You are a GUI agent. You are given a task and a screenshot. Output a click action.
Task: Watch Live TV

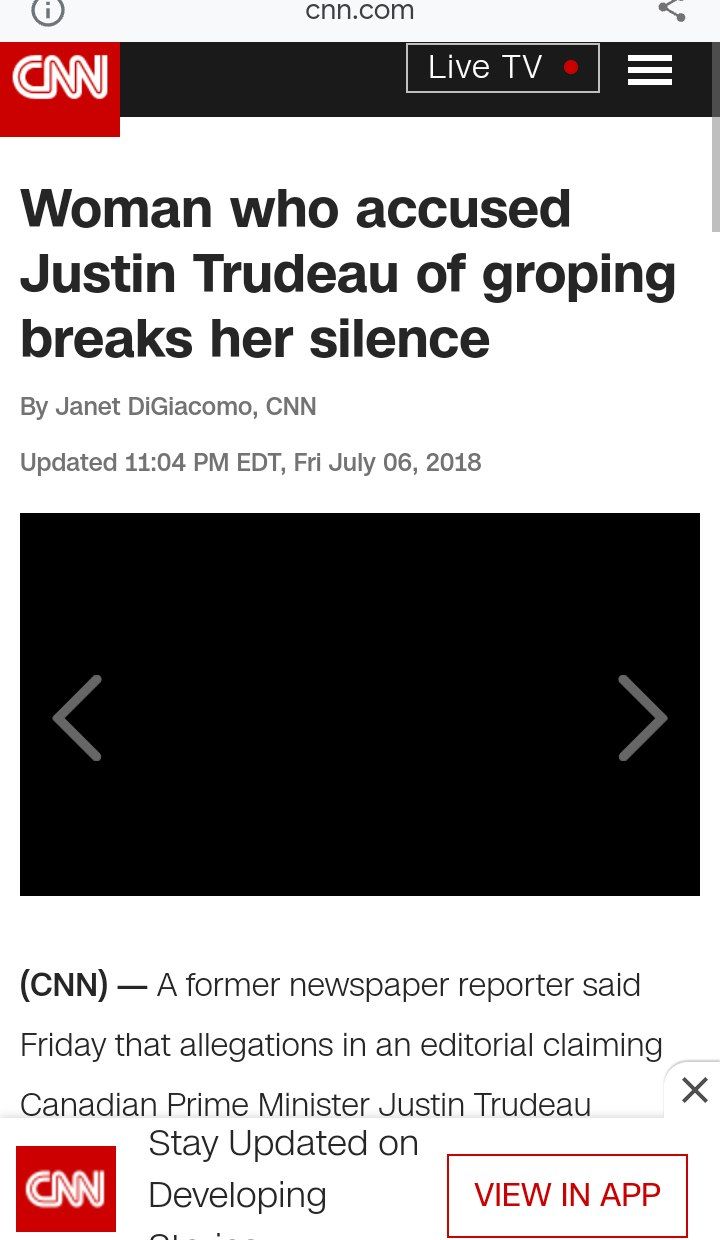click(503, 68)
